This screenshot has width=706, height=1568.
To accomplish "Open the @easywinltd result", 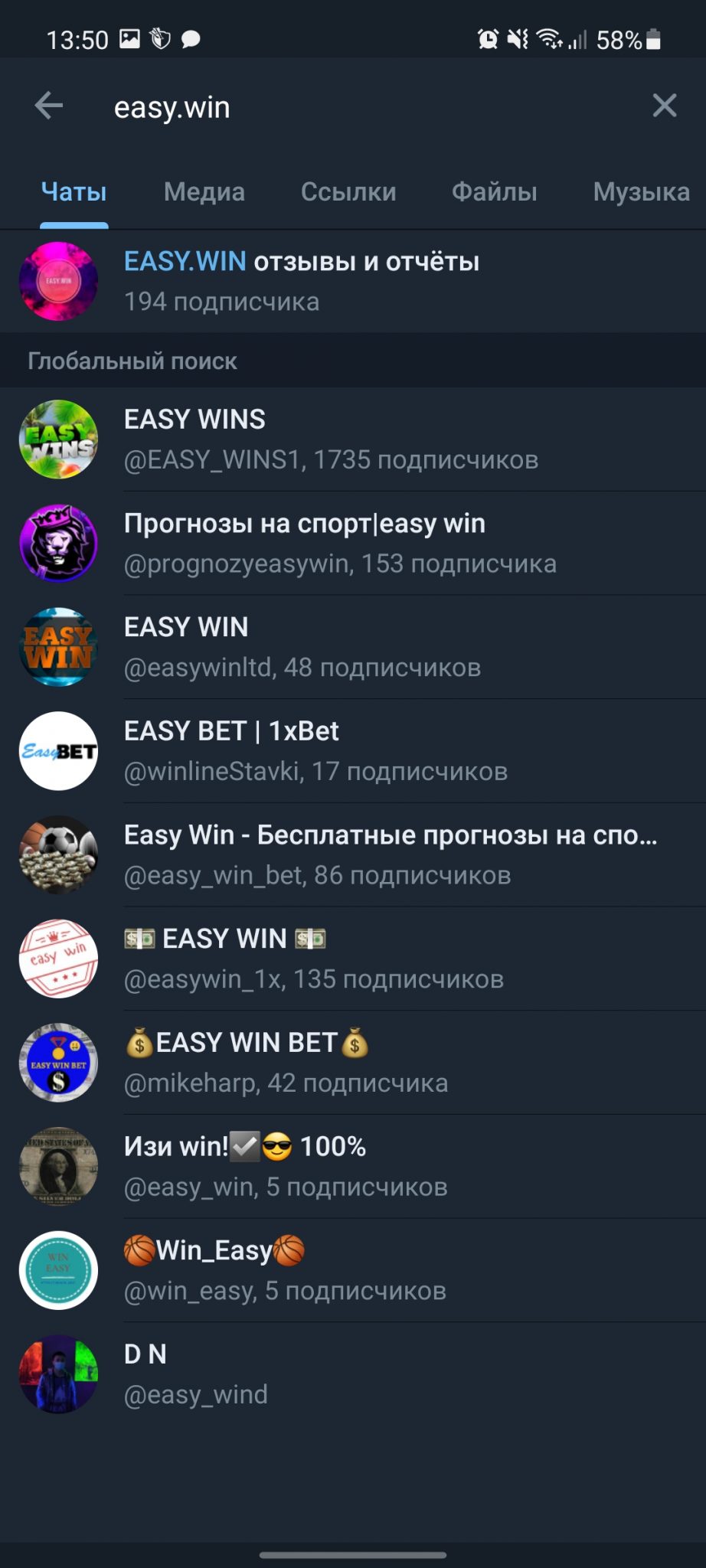I will 353,647.
